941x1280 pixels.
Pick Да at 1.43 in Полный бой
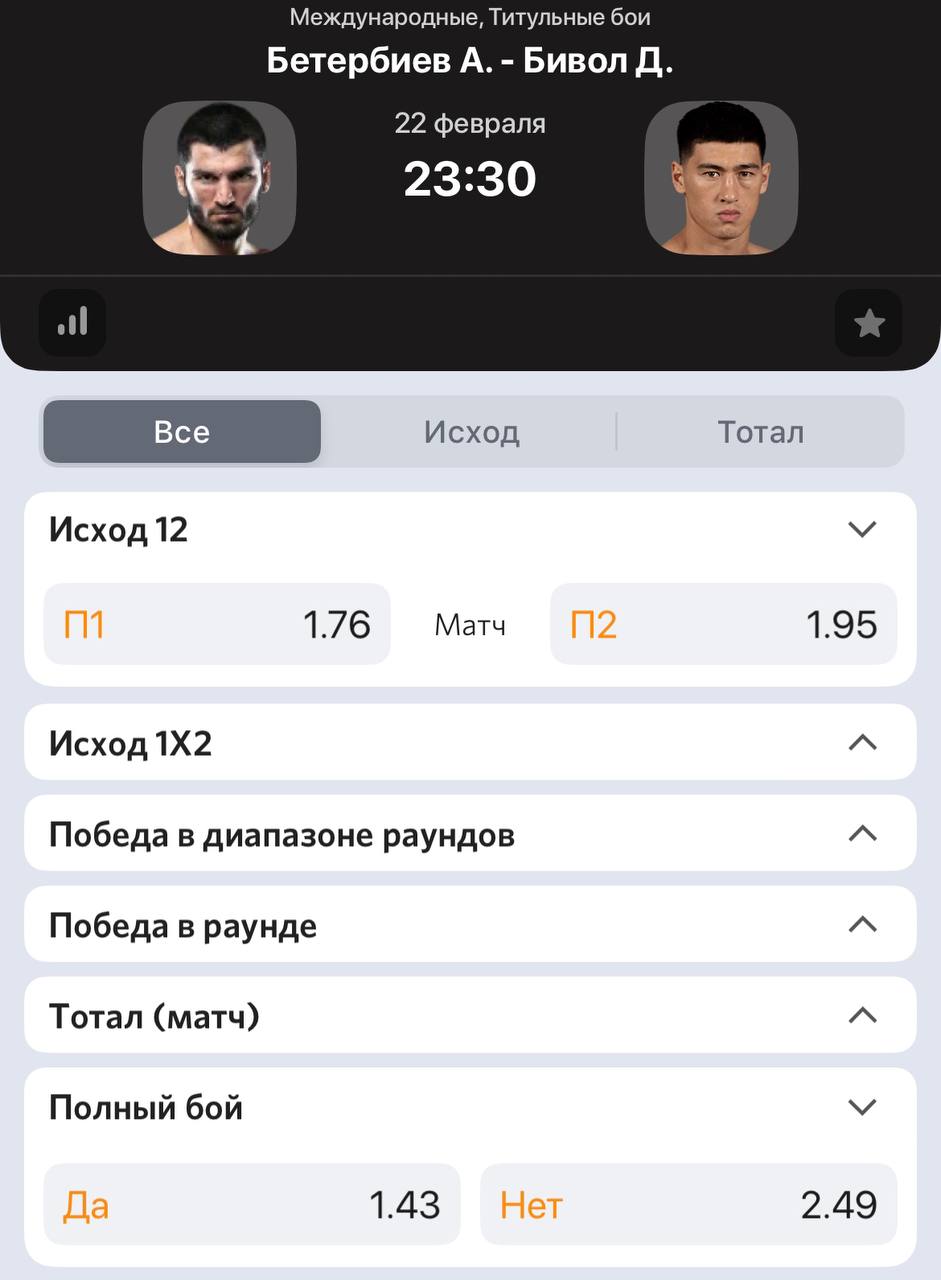251,1204
